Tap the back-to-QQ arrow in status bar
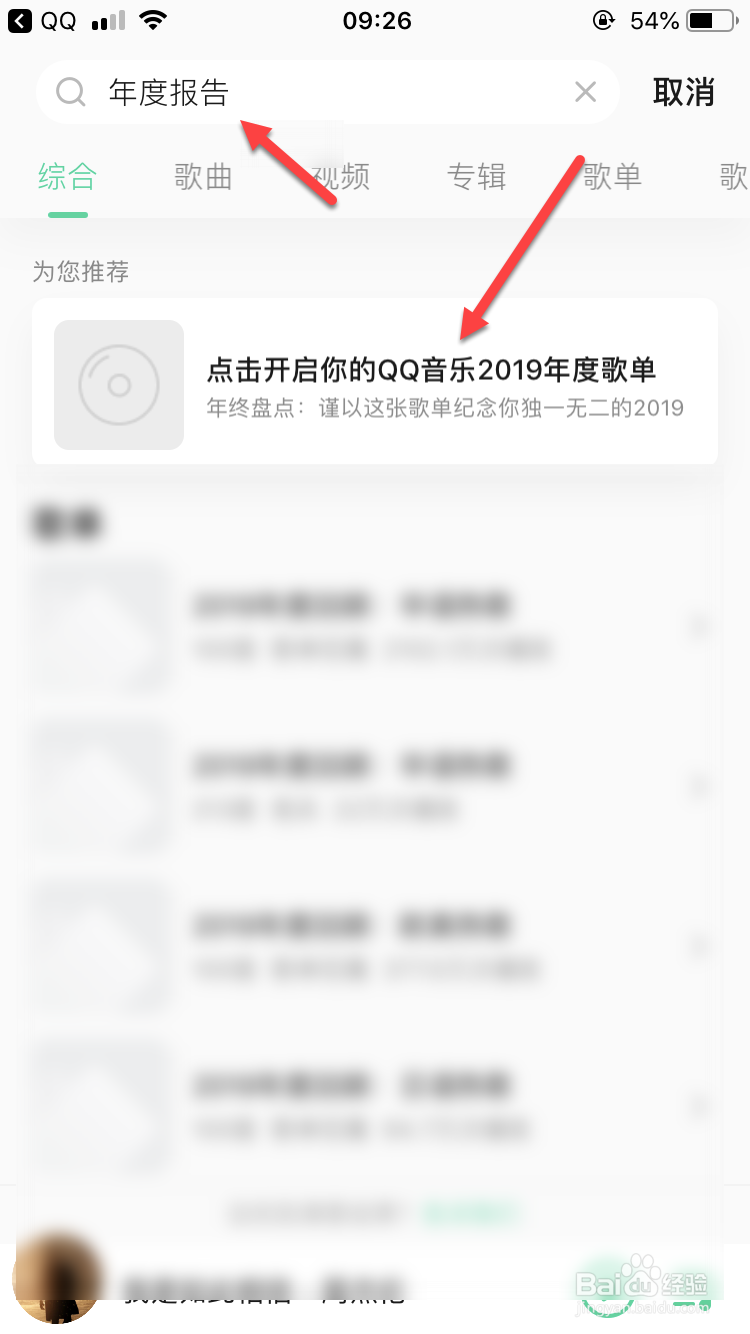 22,20
